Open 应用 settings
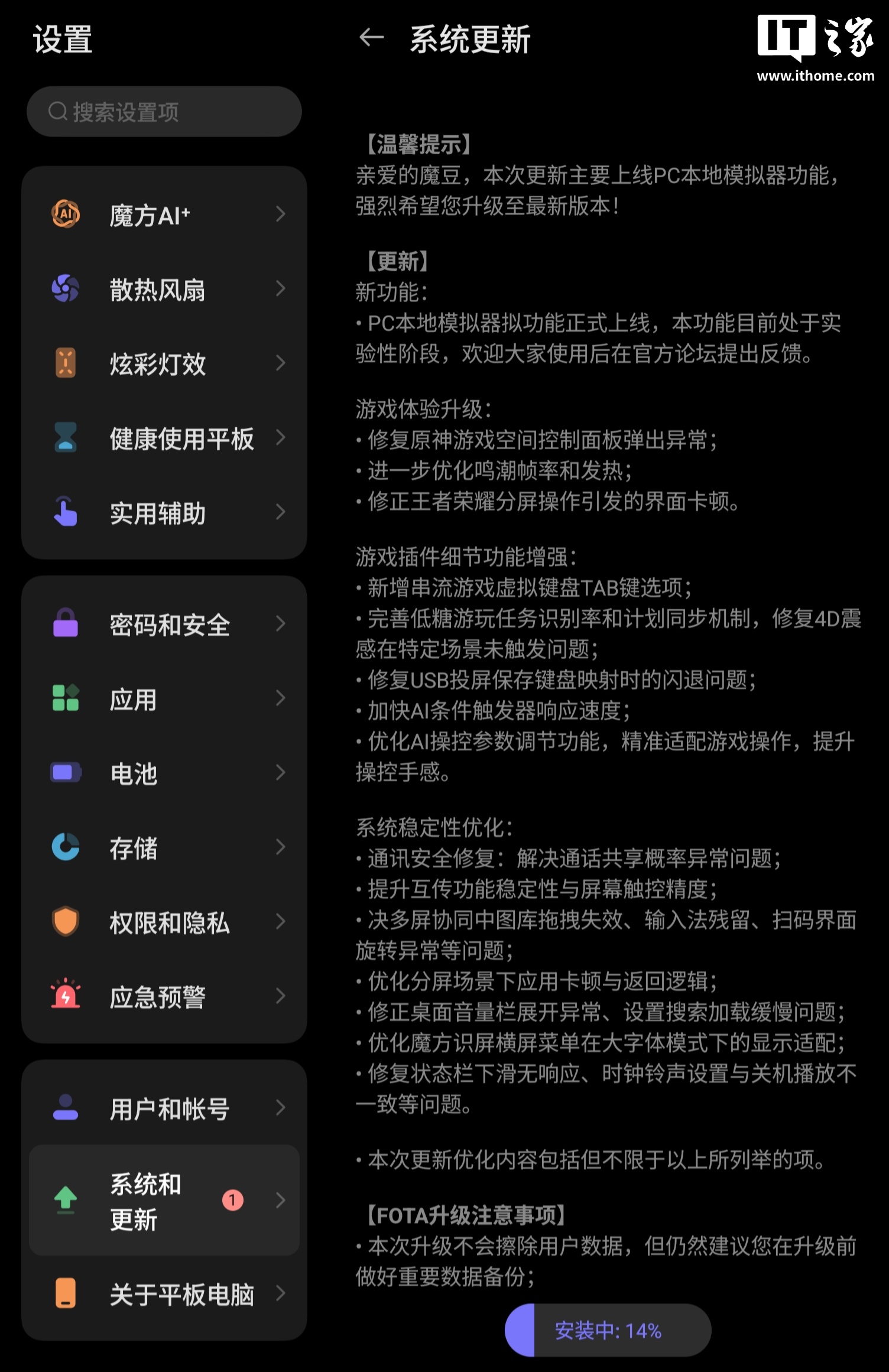This screenshot has width=889, height=1372. [x=164, y=699]
